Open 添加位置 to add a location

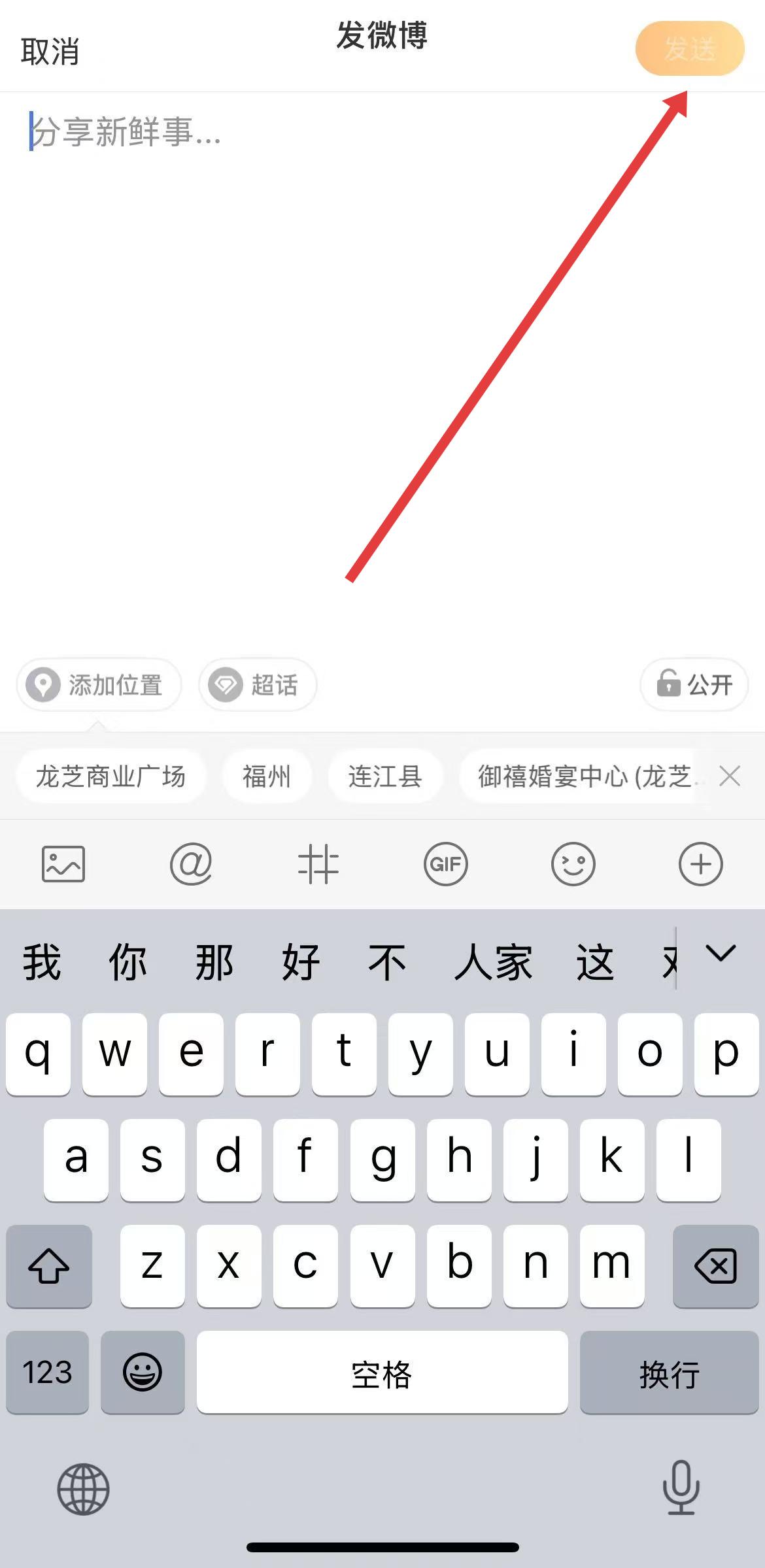99,685
